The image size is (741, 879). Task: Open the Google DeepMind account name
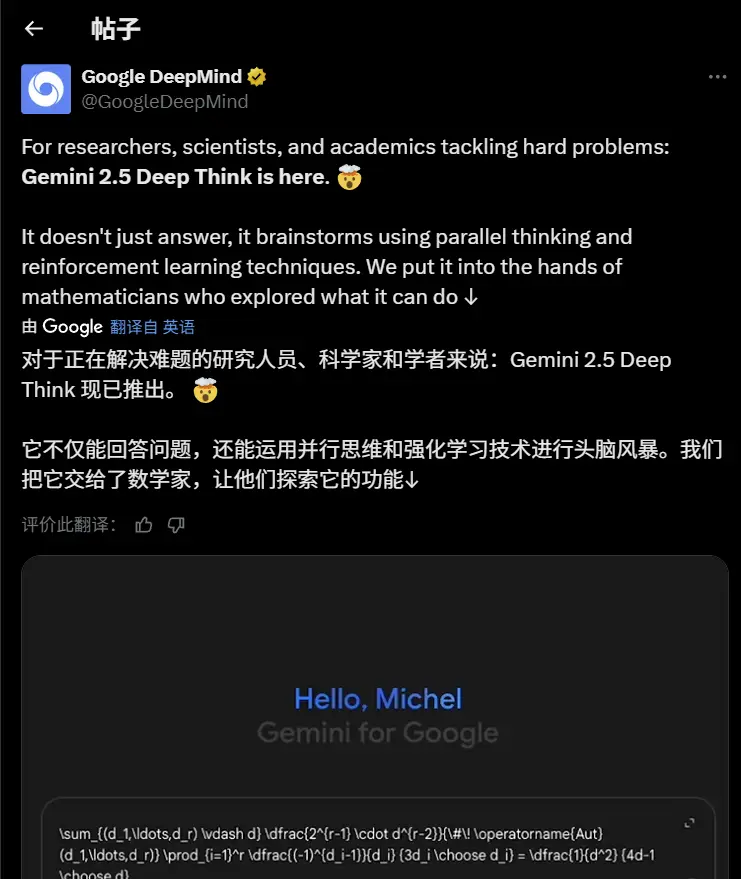pos(162,77)
